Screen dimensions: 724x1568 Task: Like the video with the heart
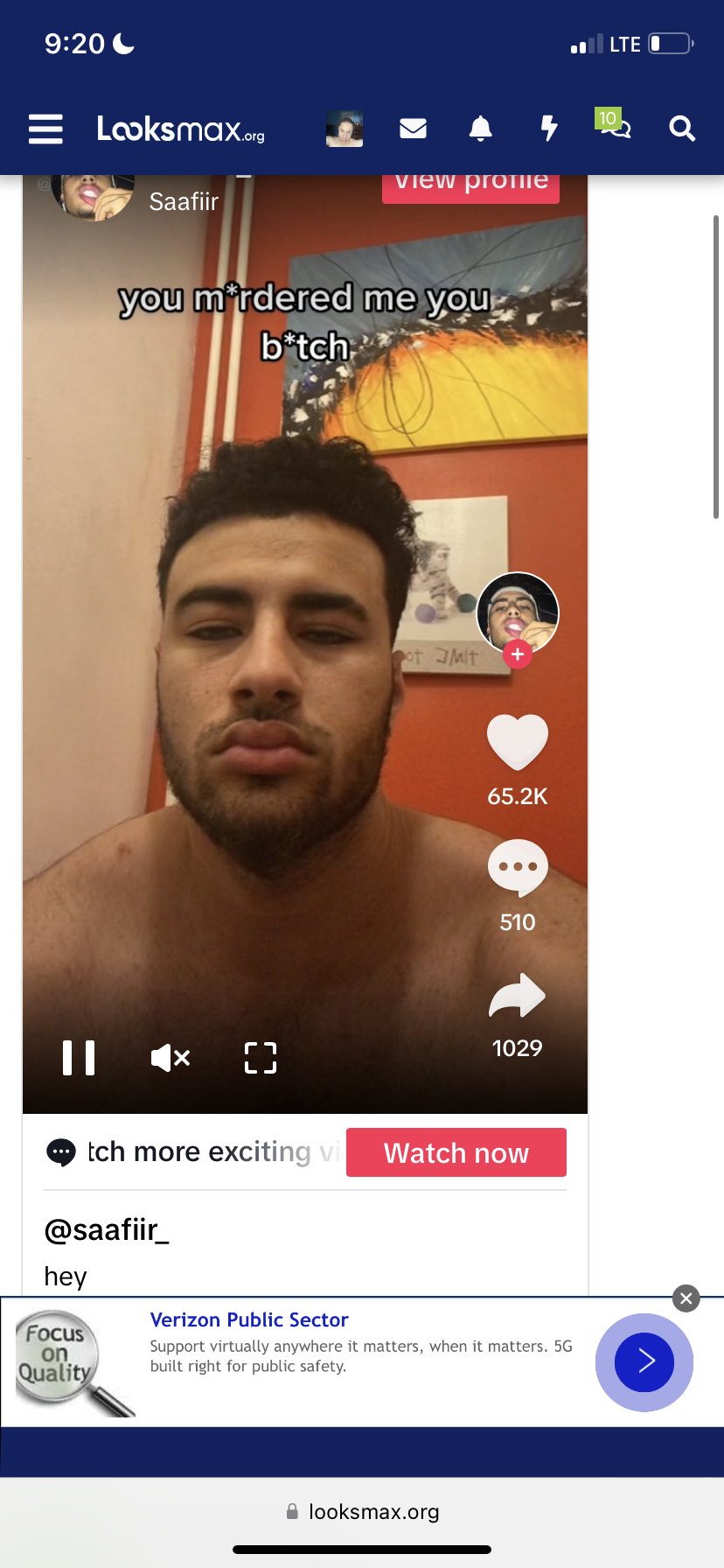(x=518, y=743)
